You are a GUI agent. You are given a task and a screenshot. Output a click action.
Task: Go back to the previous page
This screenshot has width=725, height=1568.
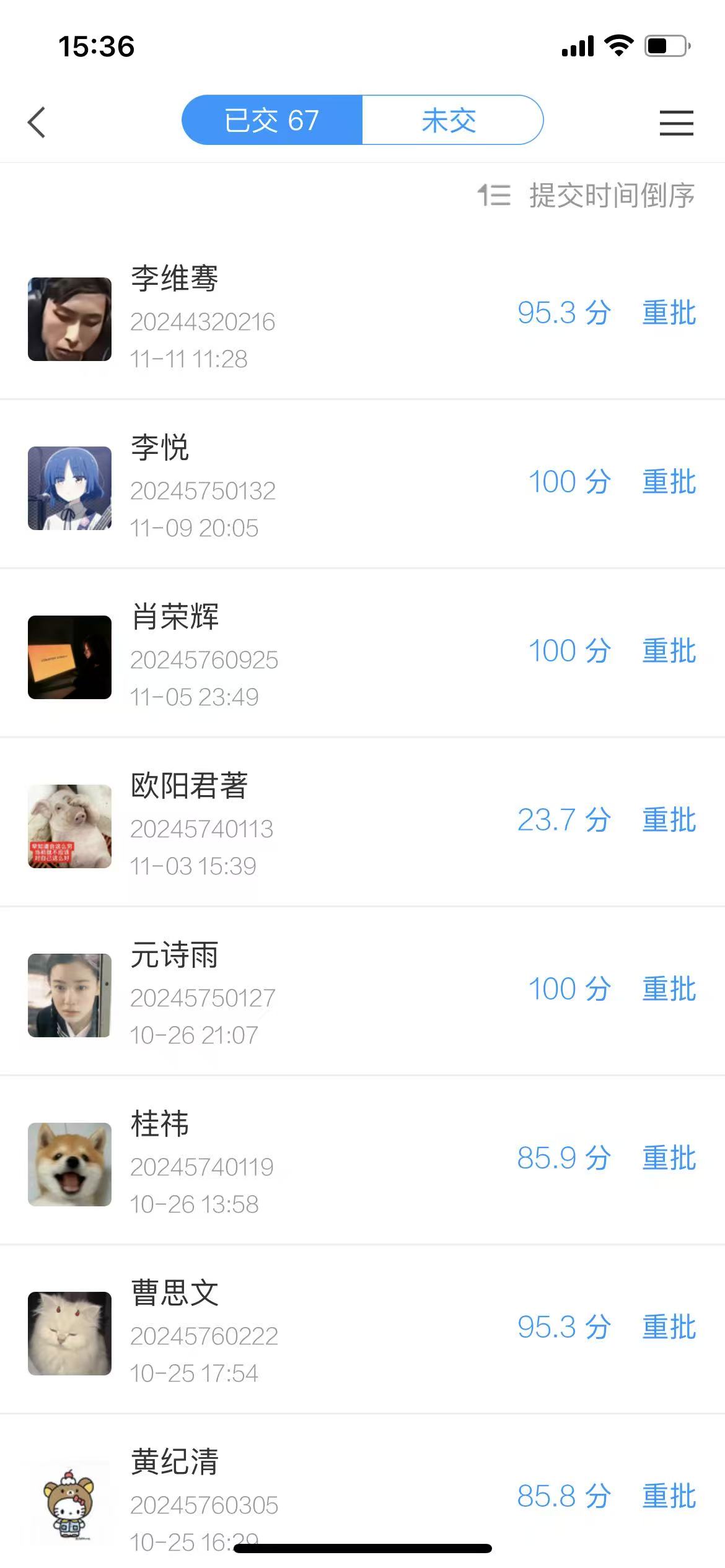[37, 122]
